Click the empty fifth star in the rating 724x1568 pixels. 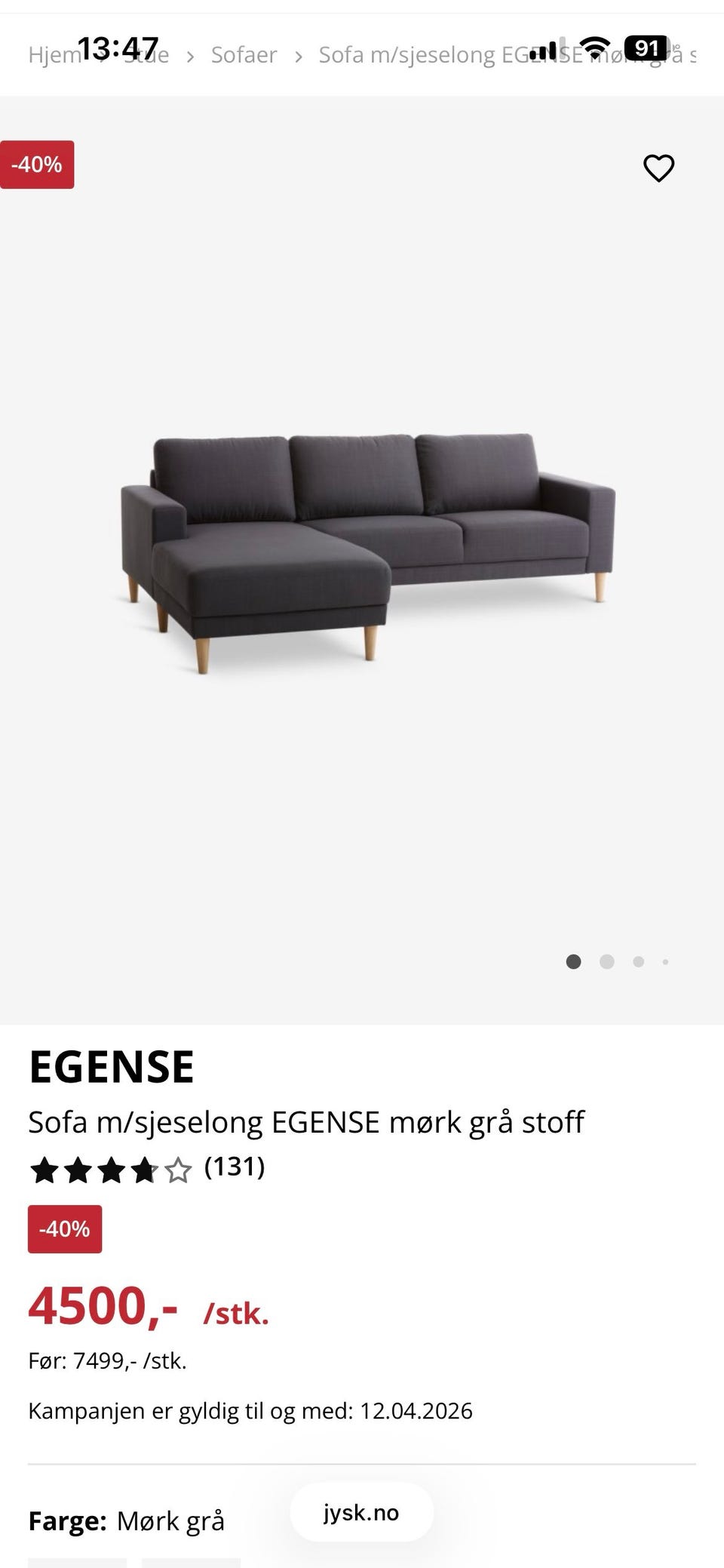click(179, 1170)
